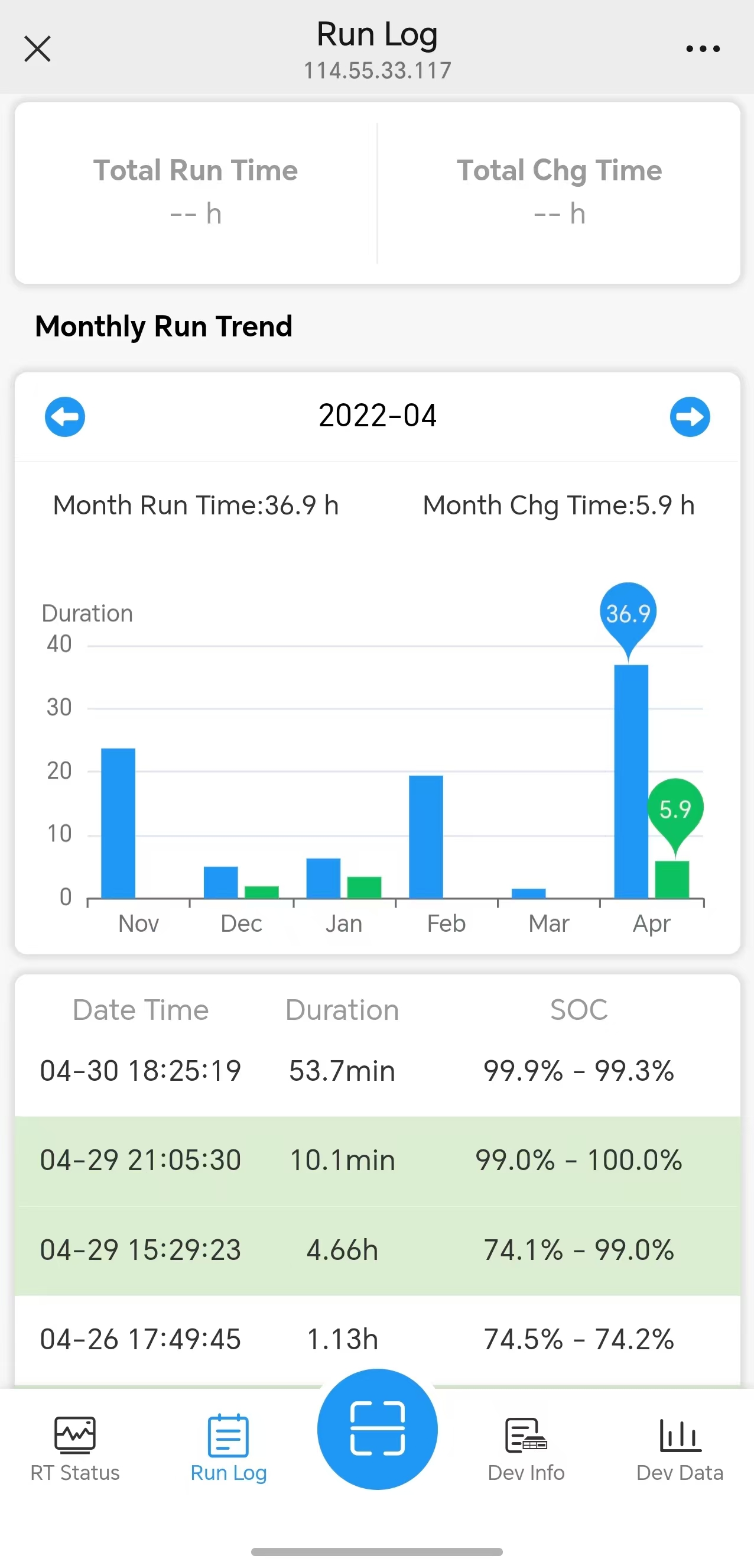The width and height of the screenshot is (754, 1568).
Task: Tap the next month blue arrow
Action: 689,416
